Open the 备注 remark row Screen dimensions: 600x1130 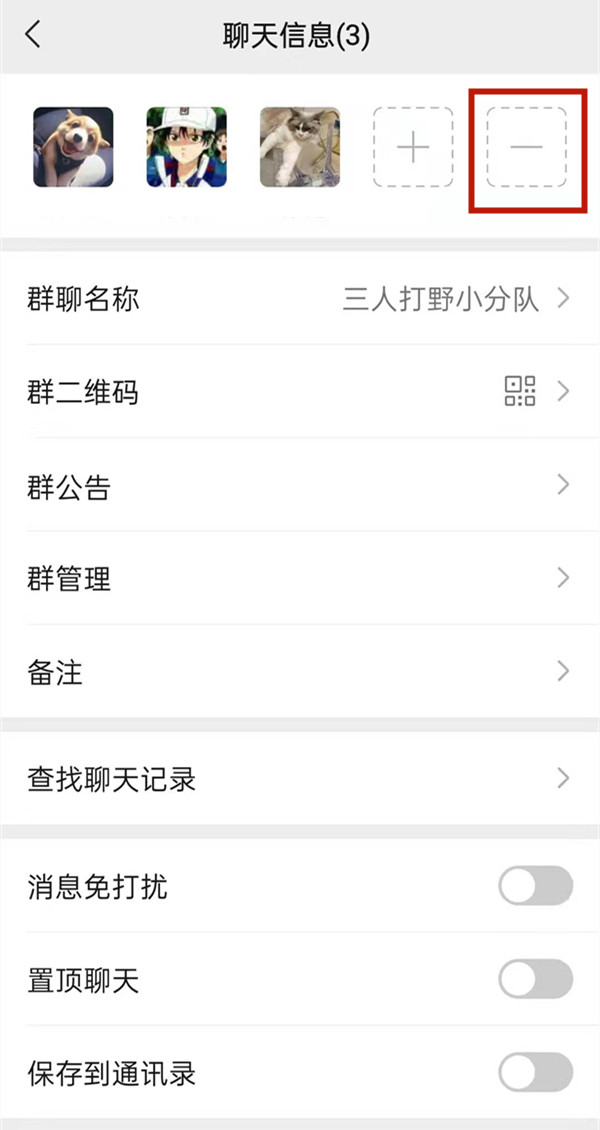point(300,671)
